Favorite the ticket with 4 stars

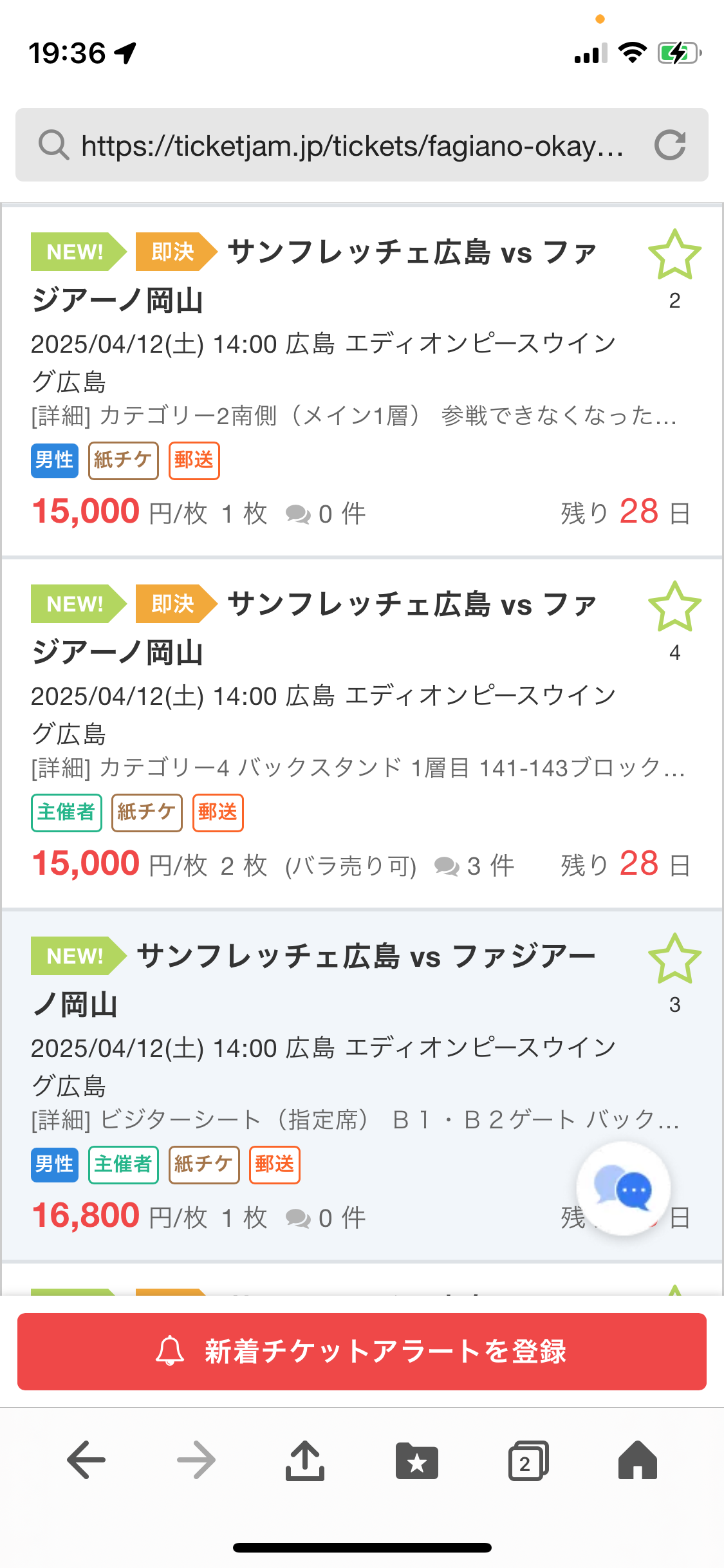(x=674, y=607)
